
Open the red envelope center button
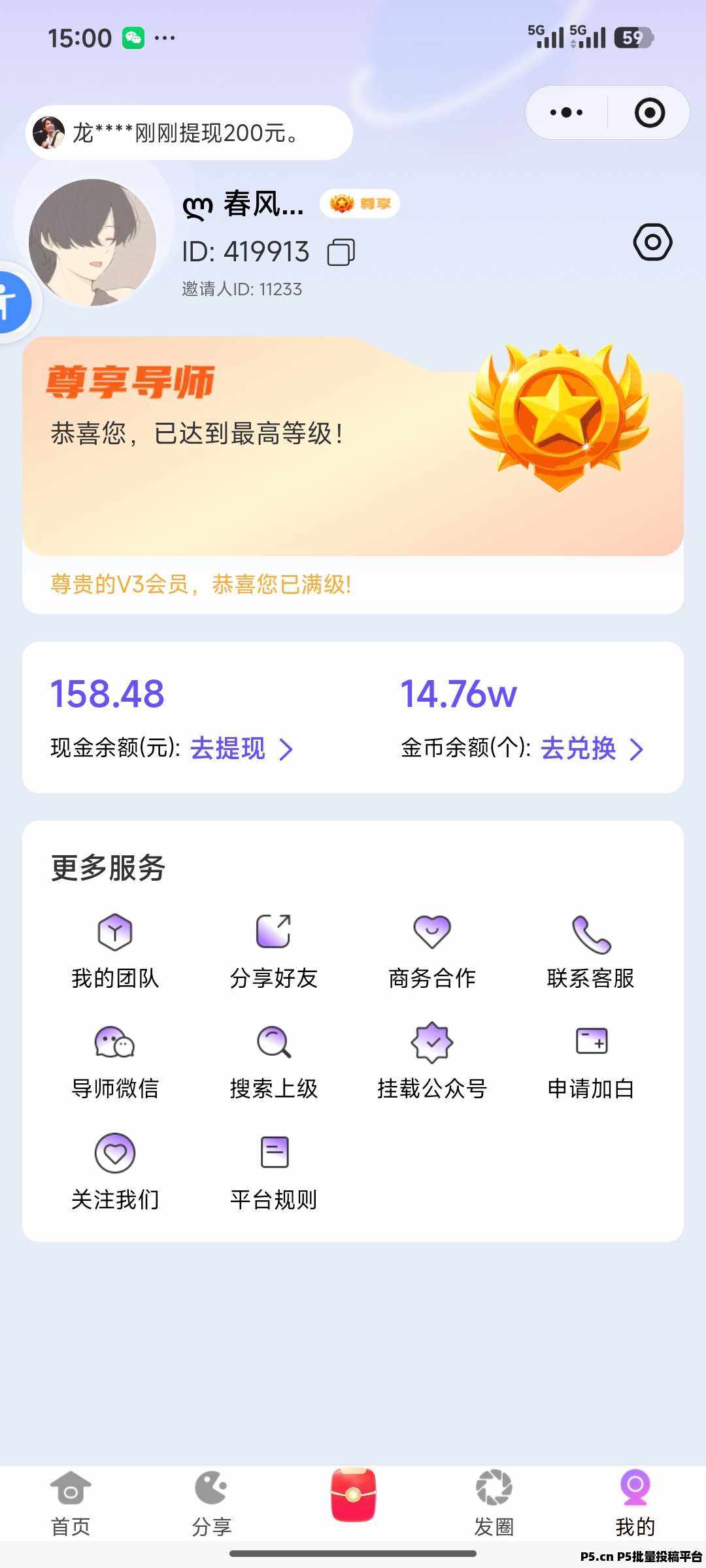pyautogui.click(x=353, y=1495)
